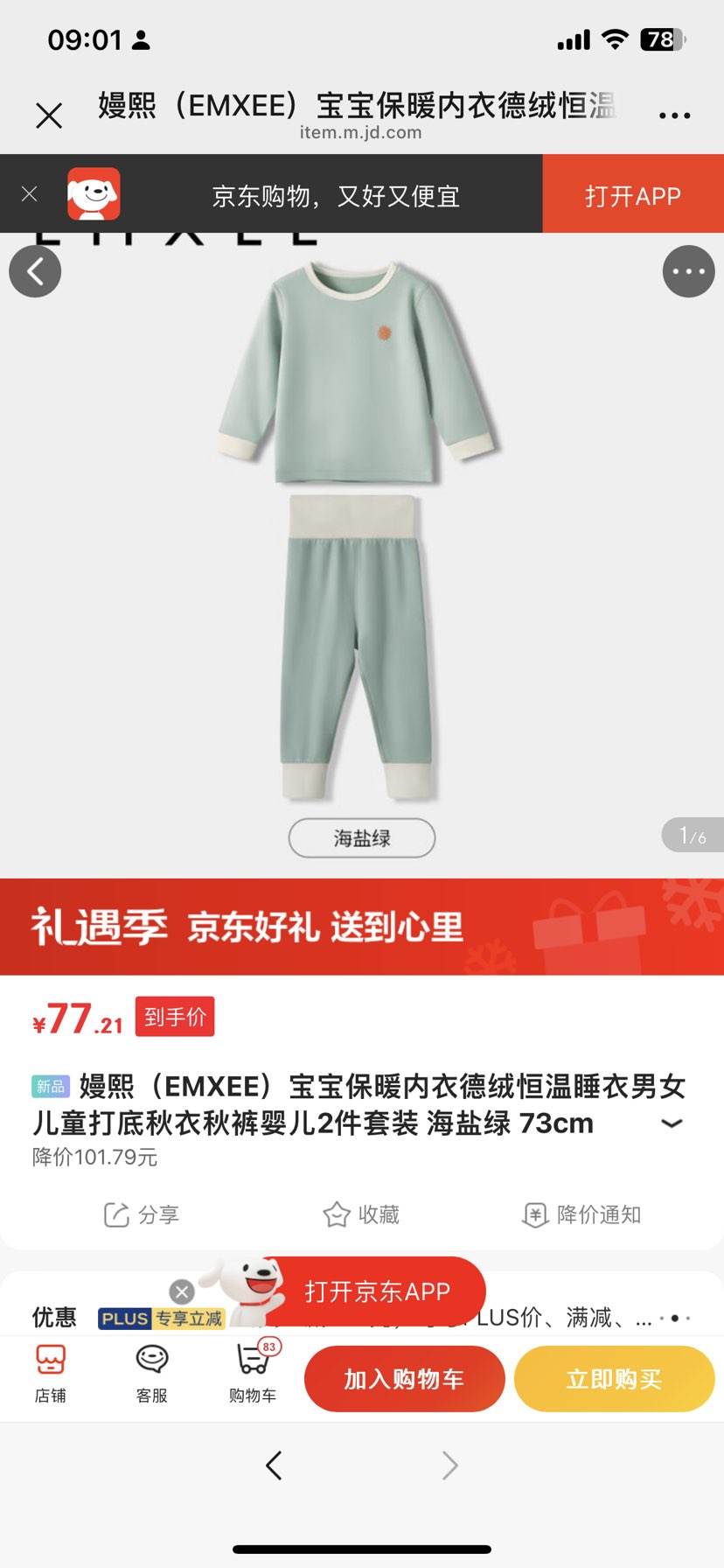Image resolution: width=724 pixels, height=1568 pixels.
Task: Tap 加入购物车 add to cart
Action: coord(403,1378)
